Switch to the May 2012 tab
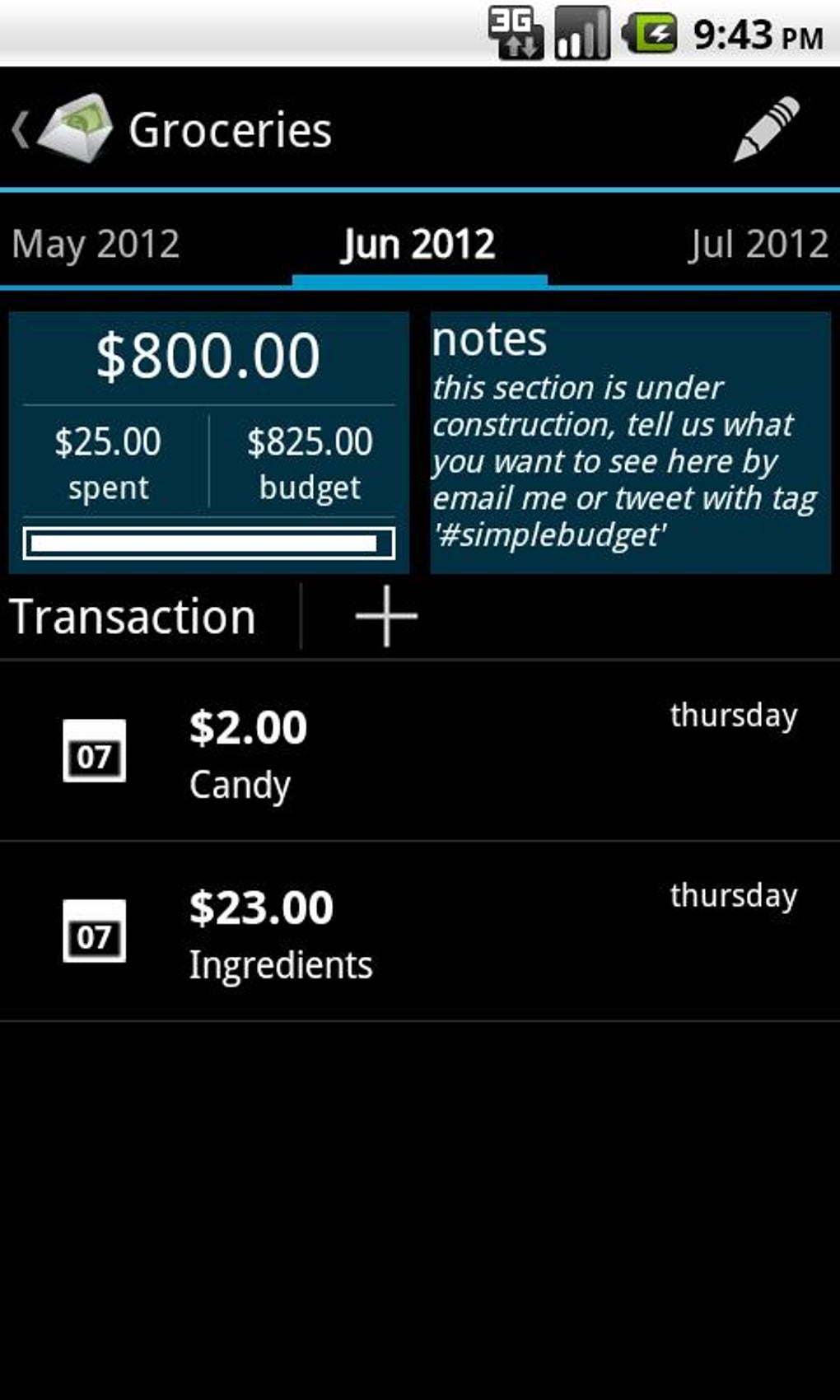 click(x=96, y=244)
